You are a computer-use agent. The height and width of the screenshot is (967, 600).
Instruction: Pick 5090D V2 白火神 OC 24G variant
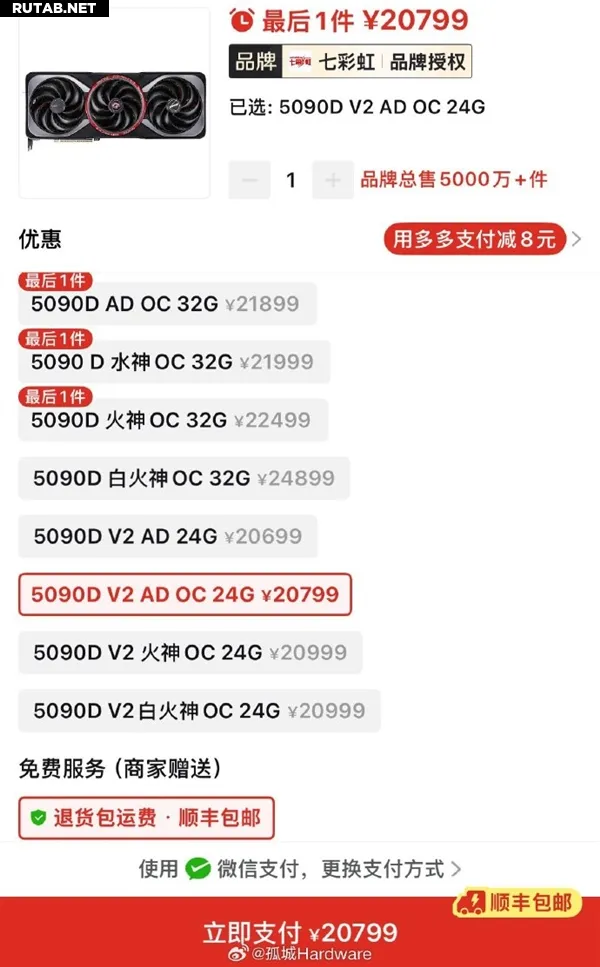click(x=199, y=710)
